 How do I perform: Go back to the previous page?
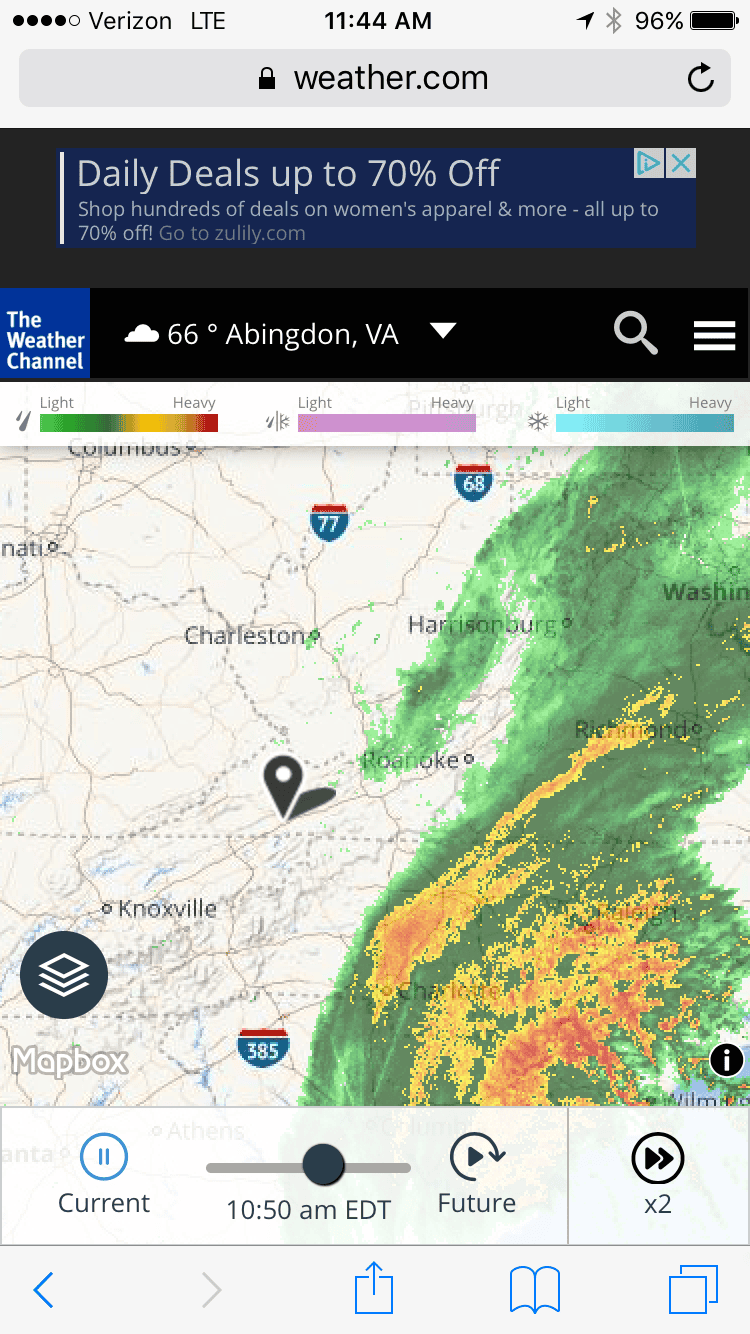[43, 1290]
